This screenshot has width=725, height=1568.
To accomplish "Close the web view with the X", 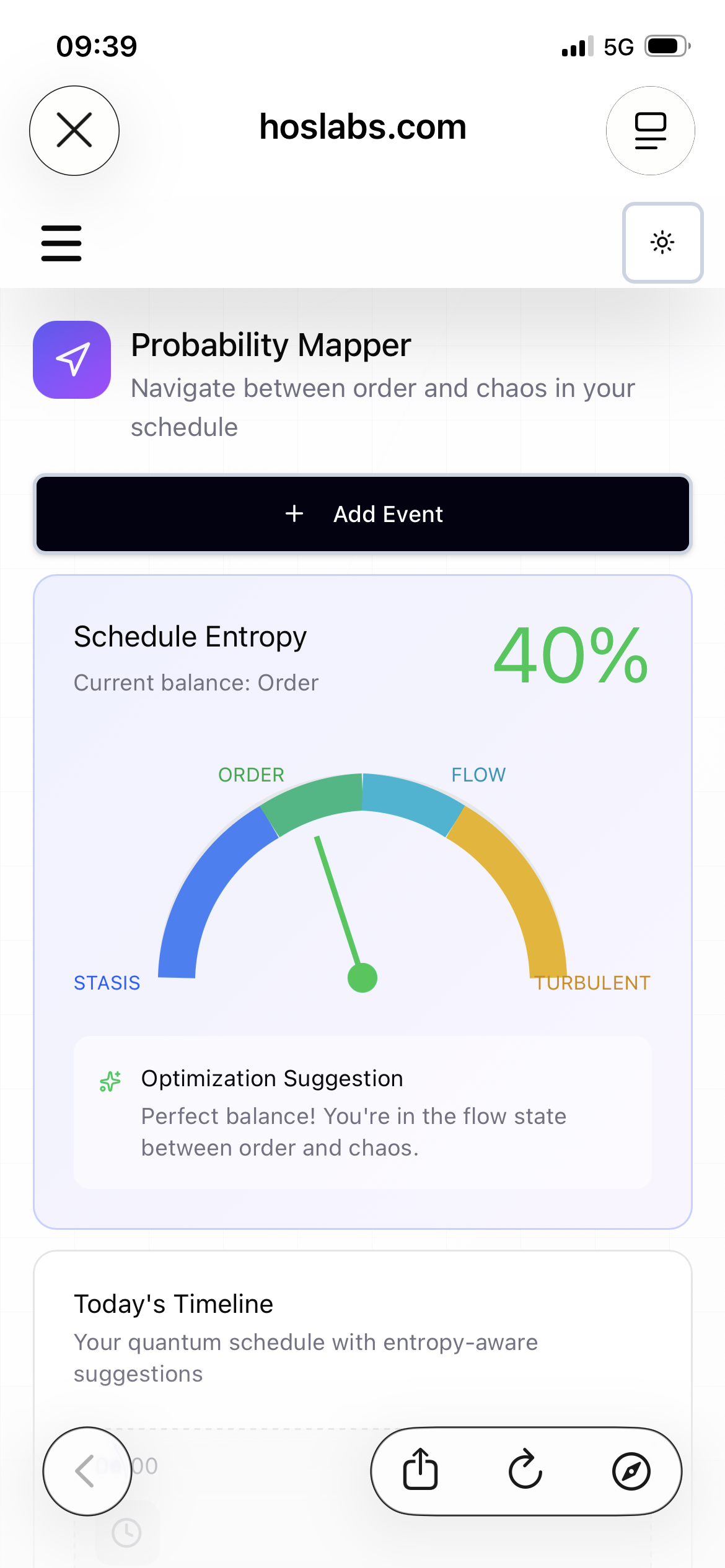I will (x=74, y=131).
